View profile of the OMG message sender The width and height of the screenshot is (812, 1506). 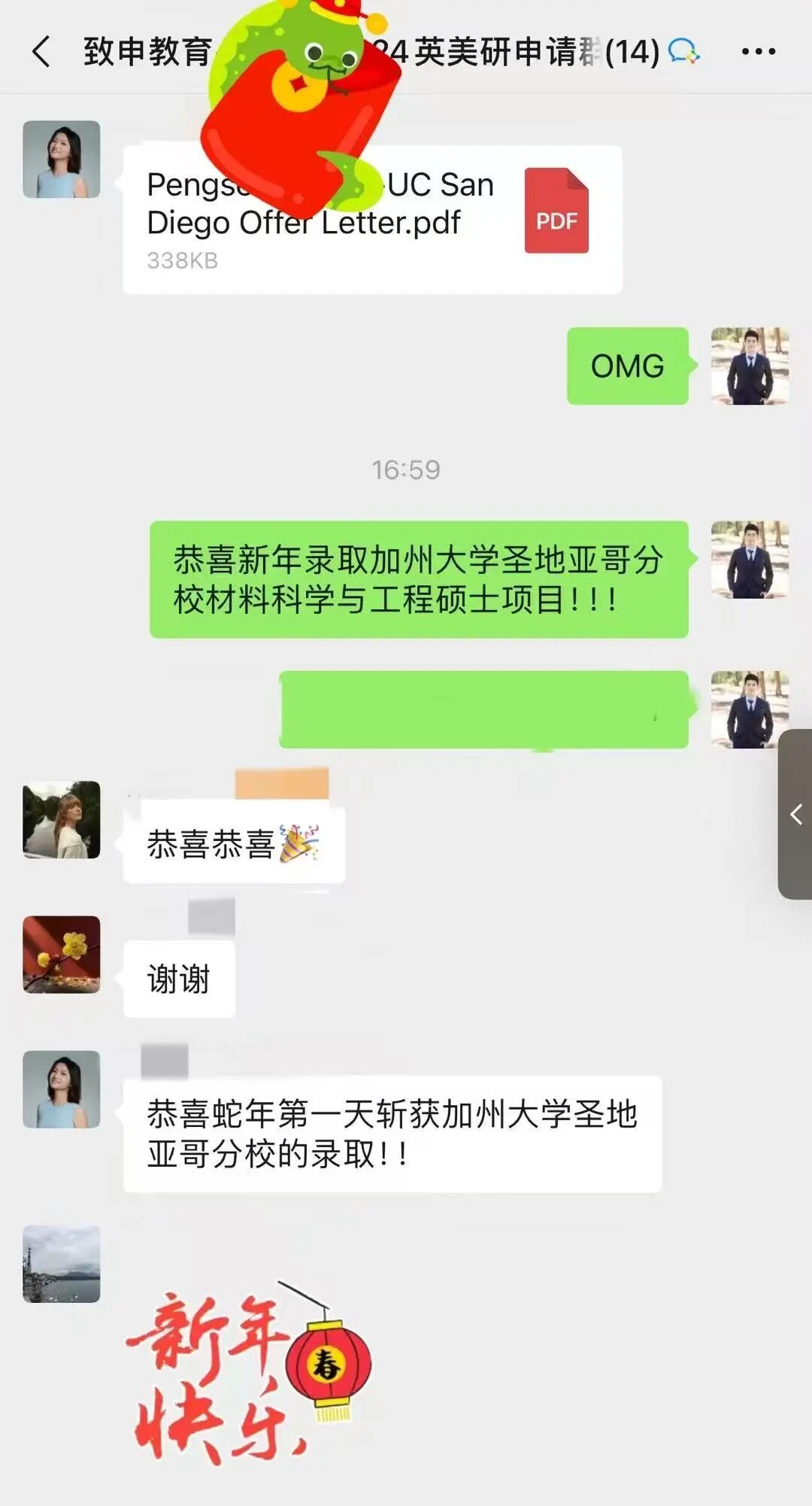(749, 366)
